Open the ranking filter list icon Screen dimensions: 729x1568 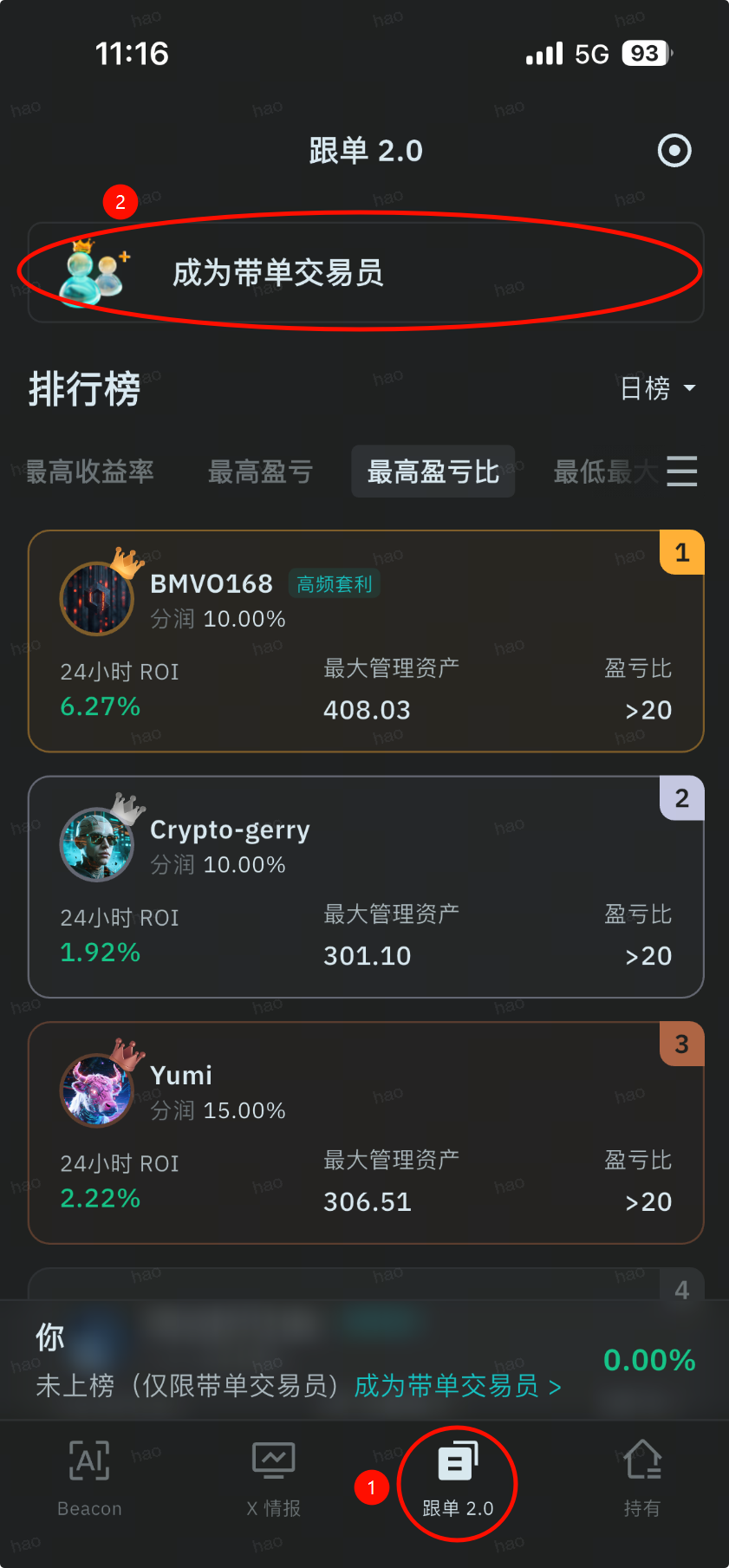pyautogui.click(x=681, y=472)
